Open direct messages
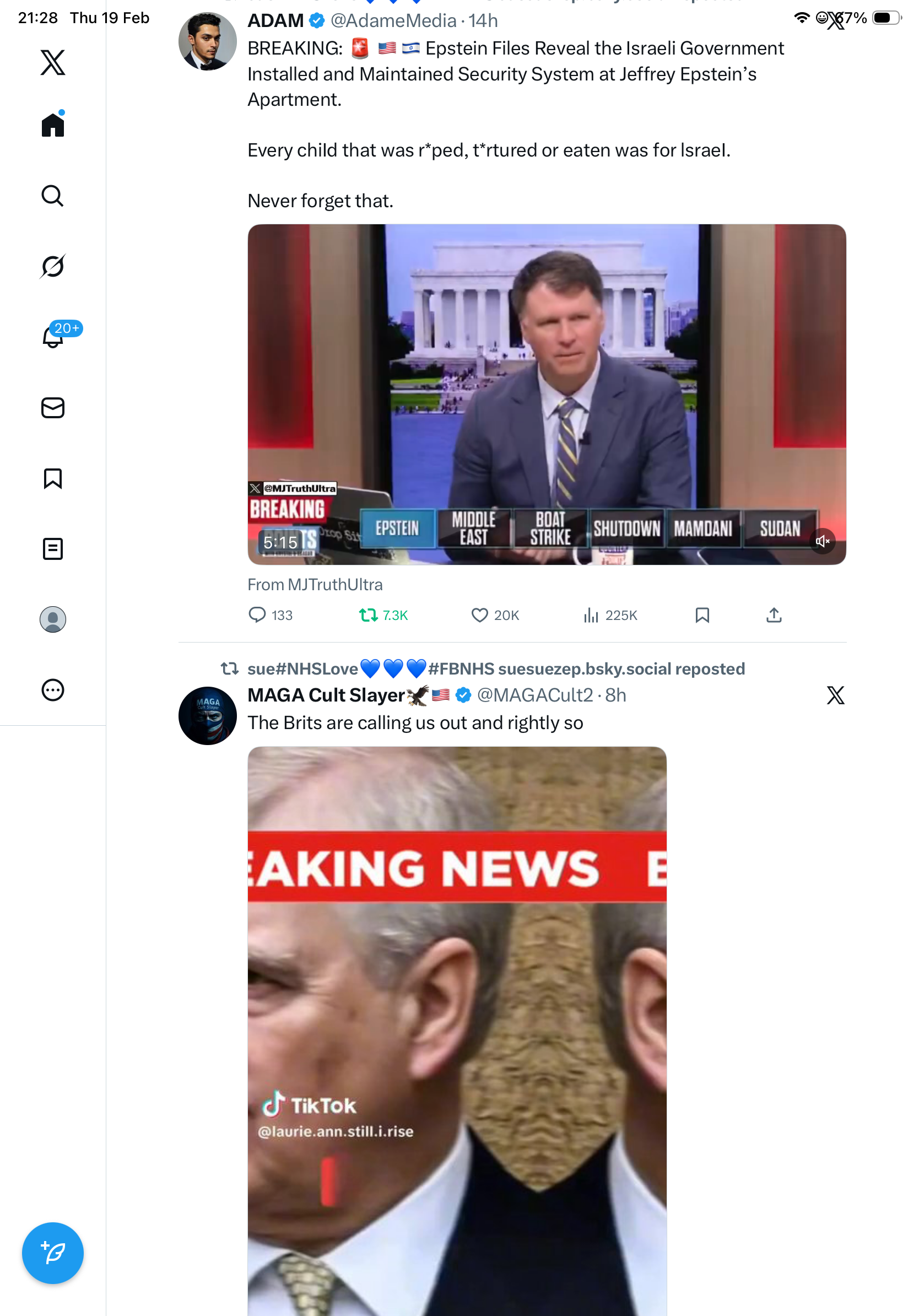919x1316 pixels. coord(53,407)
